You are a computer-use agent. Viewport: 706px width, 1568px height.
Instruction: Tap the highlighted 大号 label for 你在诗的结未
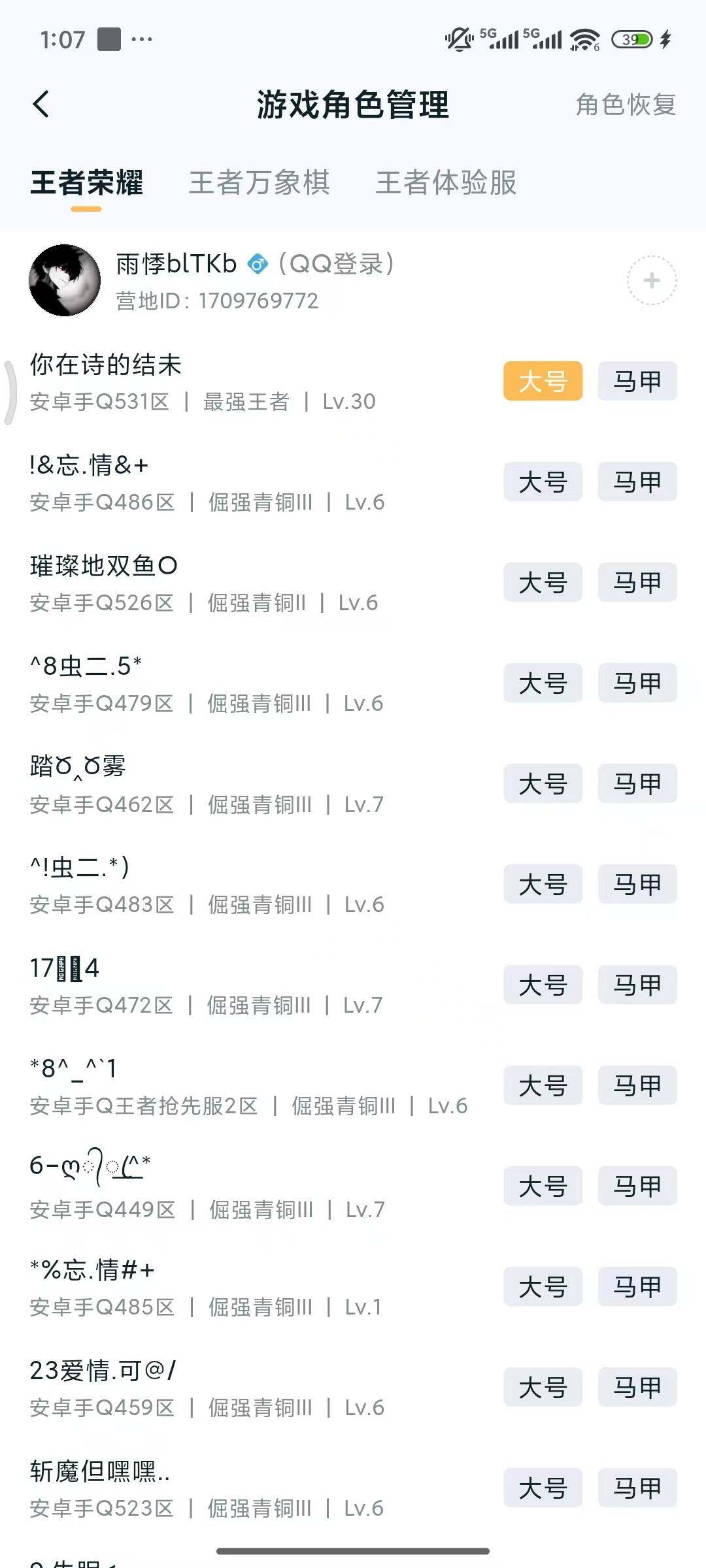(x=543, y=382)
